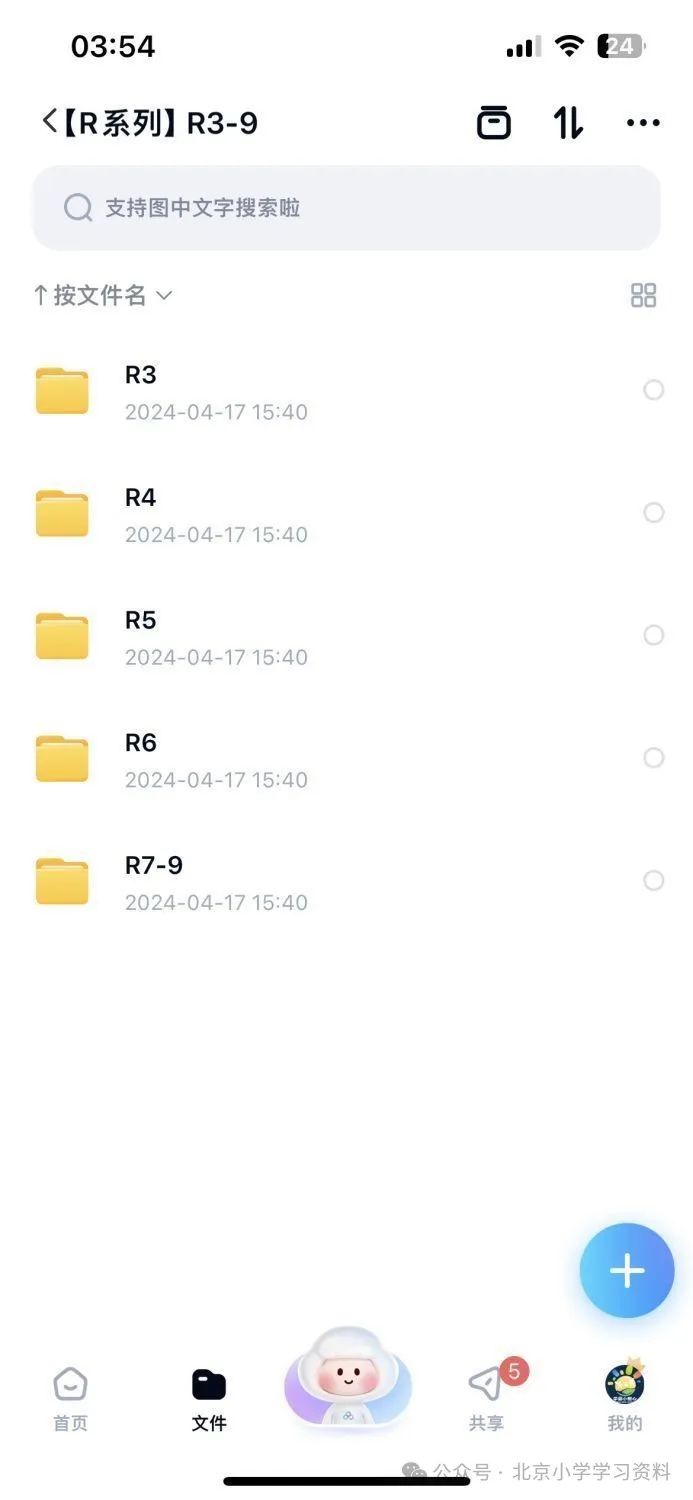Open the transfer list icon
The width and height of the screenshot is (693, 1500).
[493, 123]
